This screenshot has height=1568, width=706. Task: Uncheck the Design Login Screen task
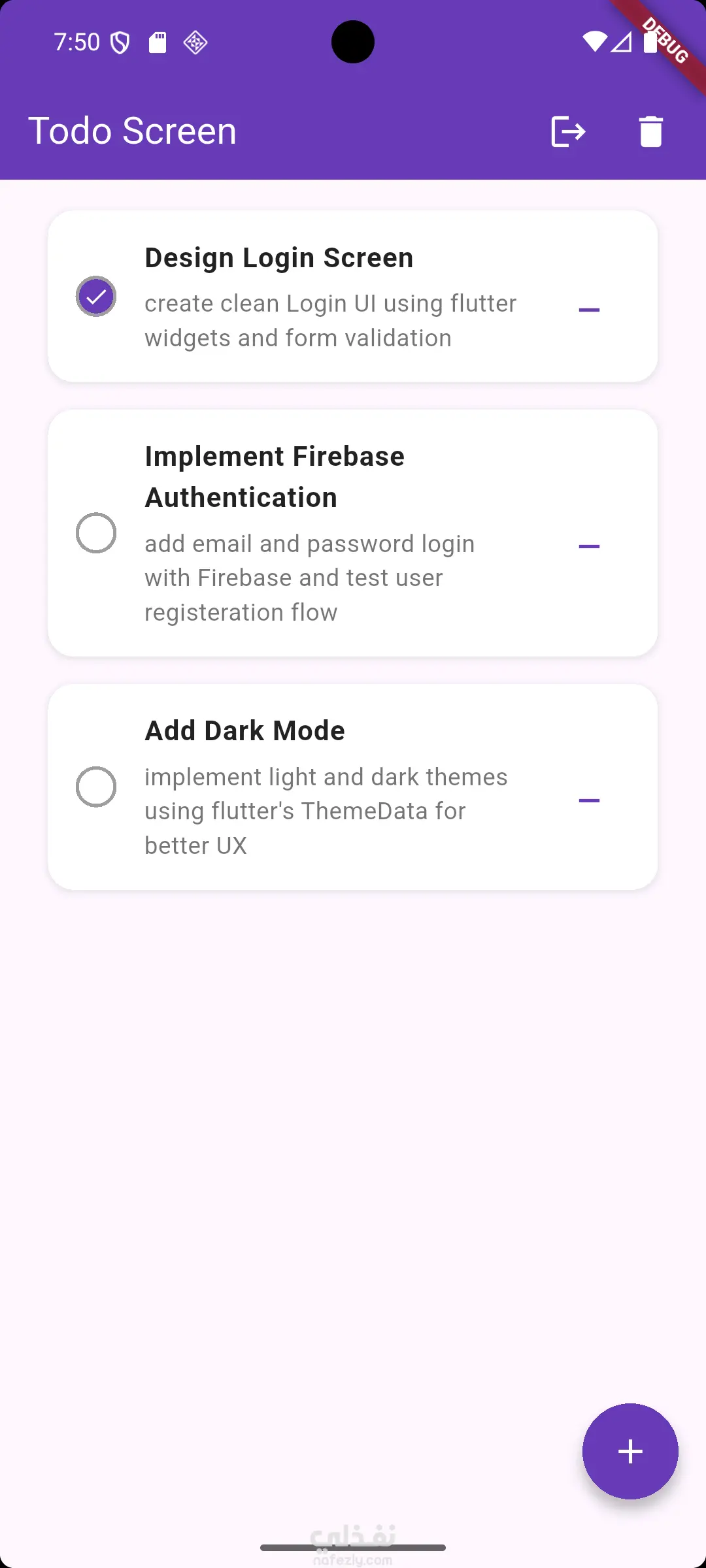[96, 297]
